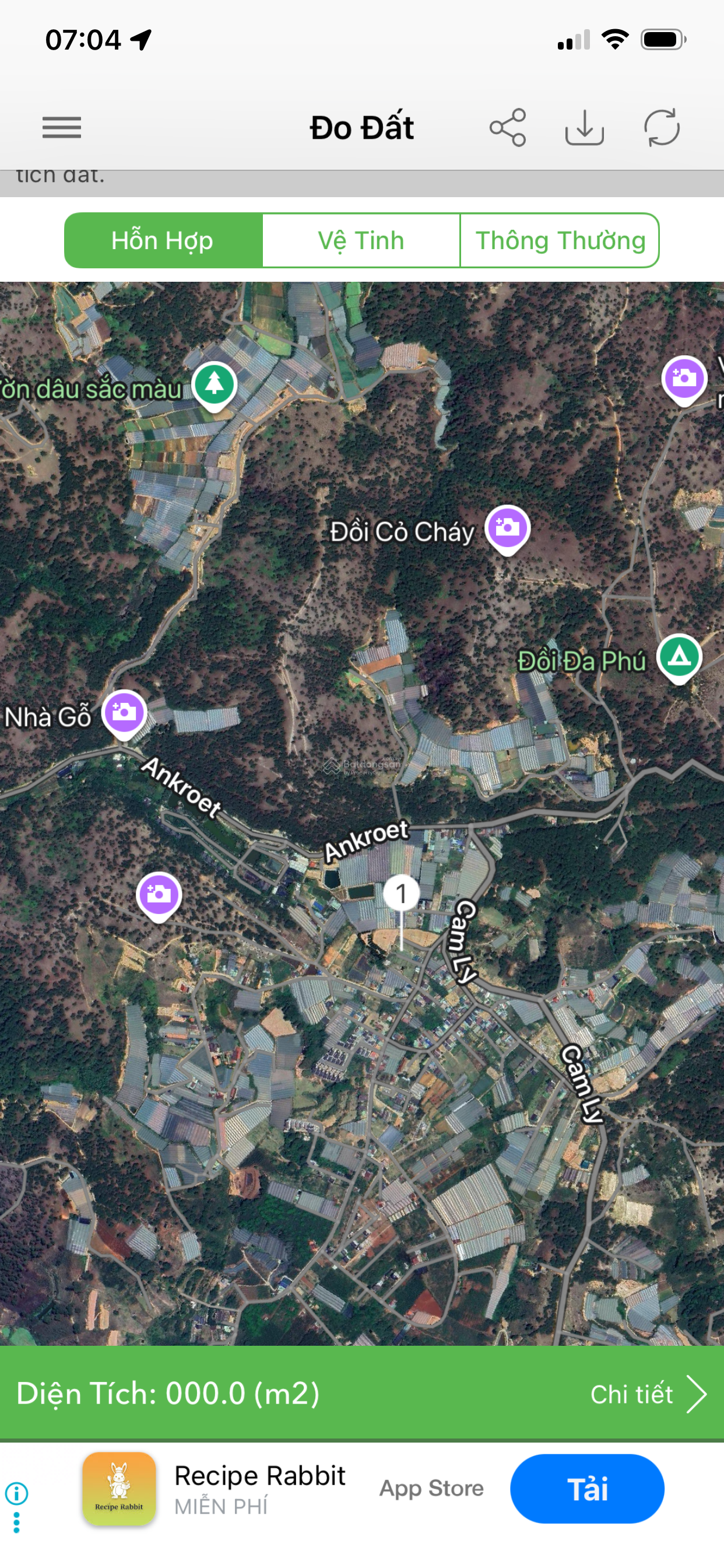
Task: Download the measurement map
Action: (x=584, y=128)
